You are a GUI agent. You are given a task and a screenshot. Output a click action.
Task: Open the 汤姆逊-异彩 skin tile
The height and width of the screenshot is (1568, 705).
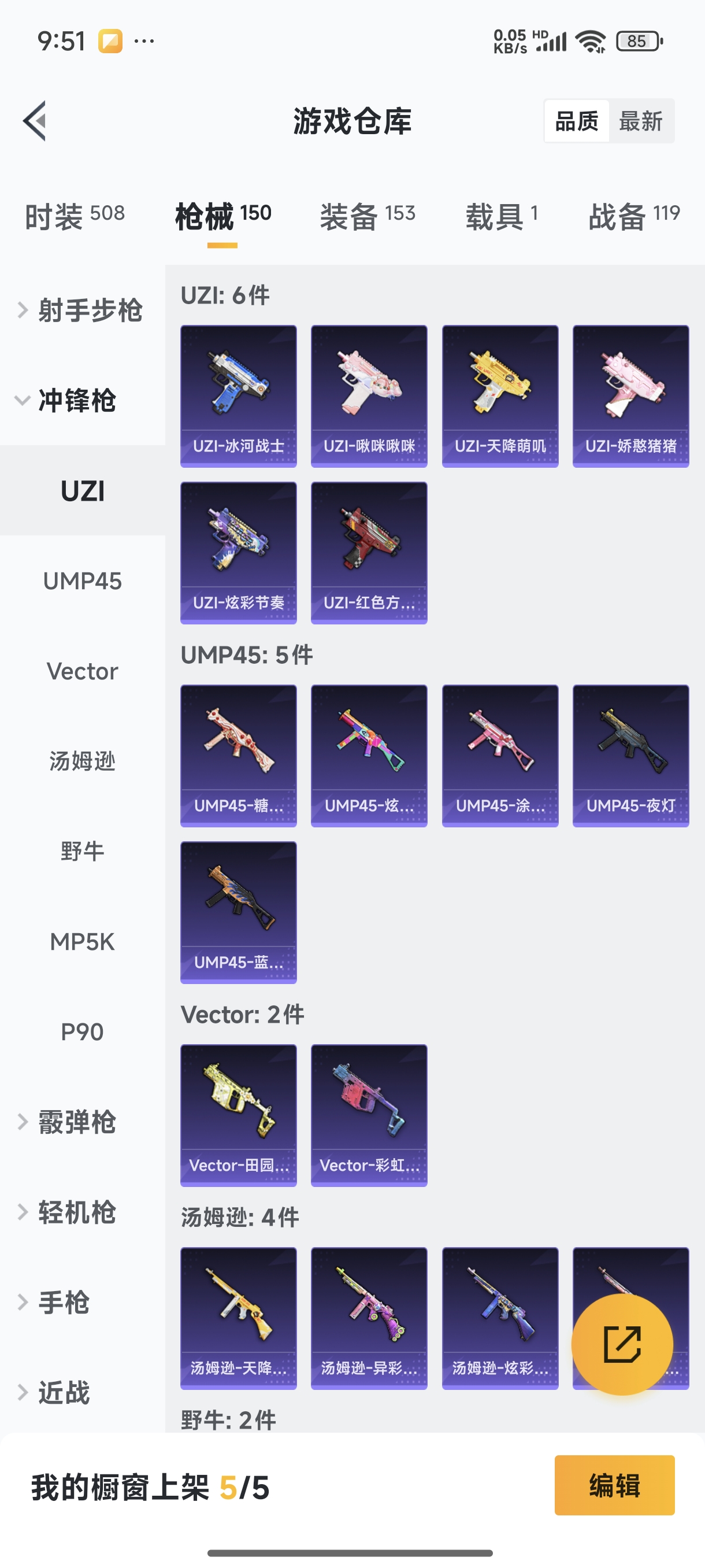(x=369, y=1318)
